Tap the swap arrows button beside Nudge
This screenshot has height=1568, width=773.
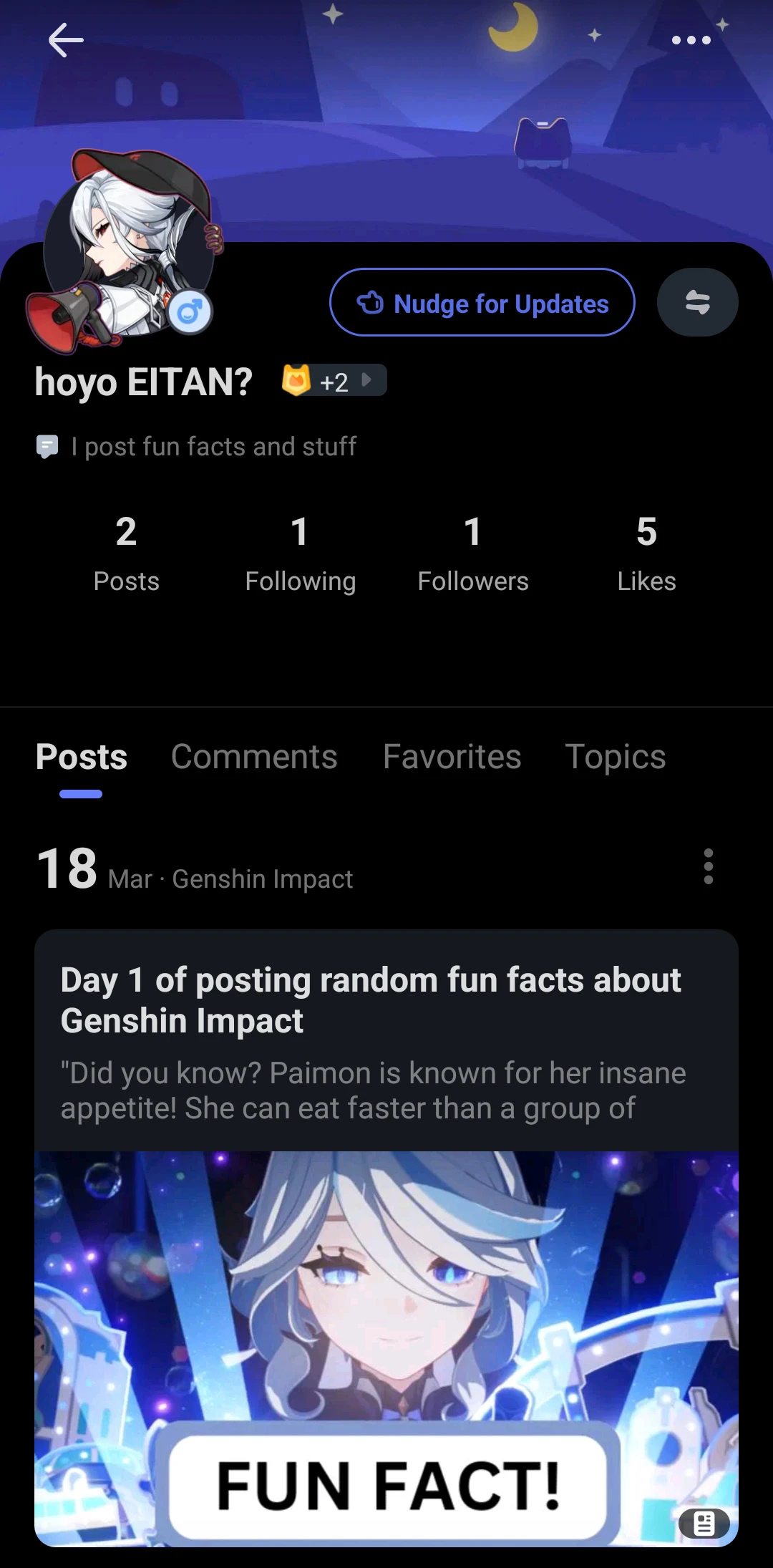[x=697, y=302]
